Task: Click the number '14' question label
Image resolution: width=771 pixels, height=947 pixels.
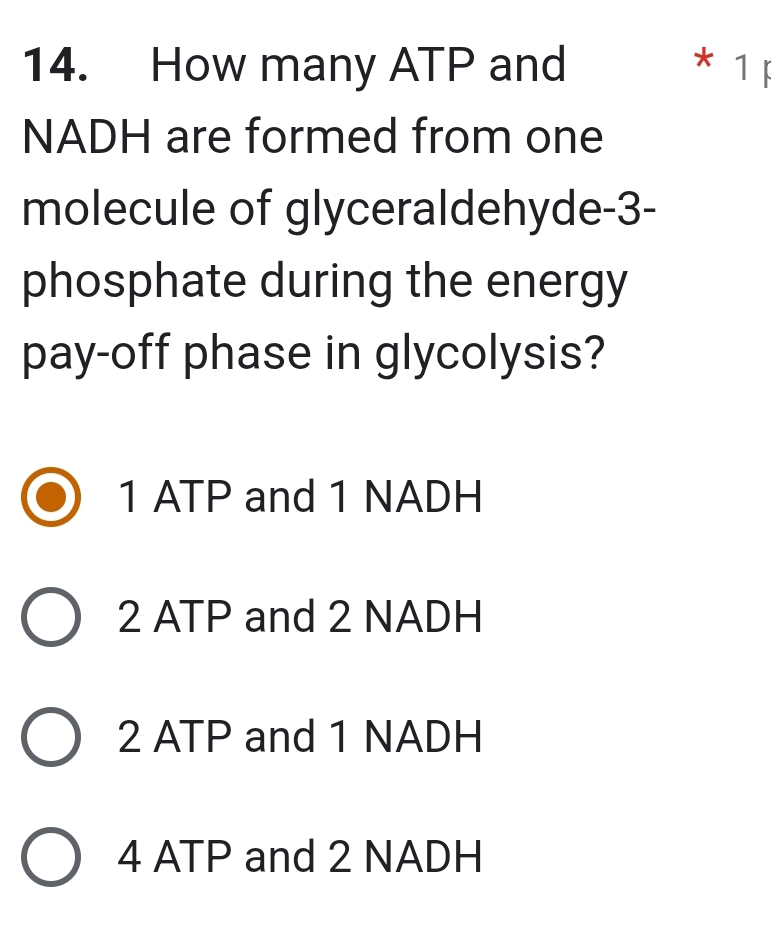Action: point(48,65)
